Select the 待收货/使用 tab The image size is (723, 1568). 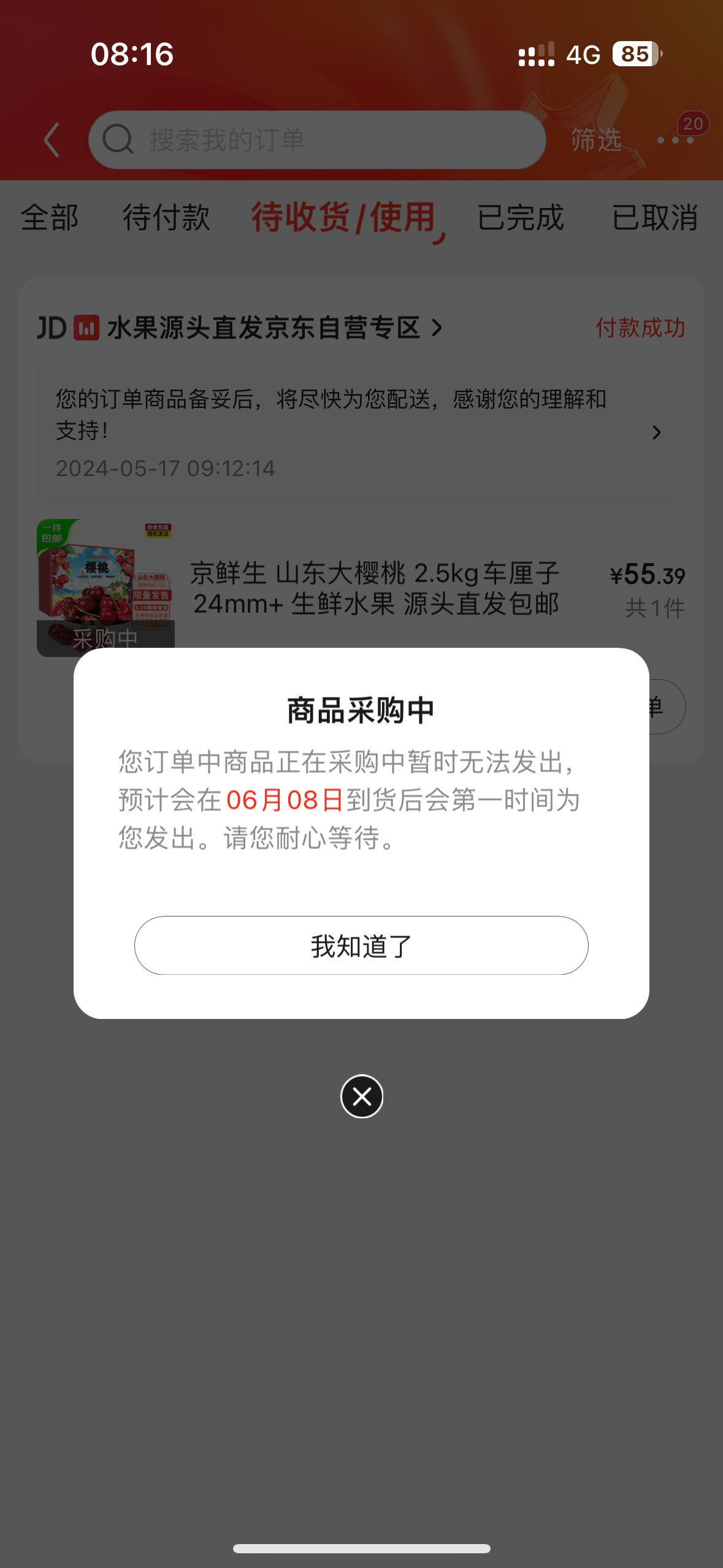point(343,218)
